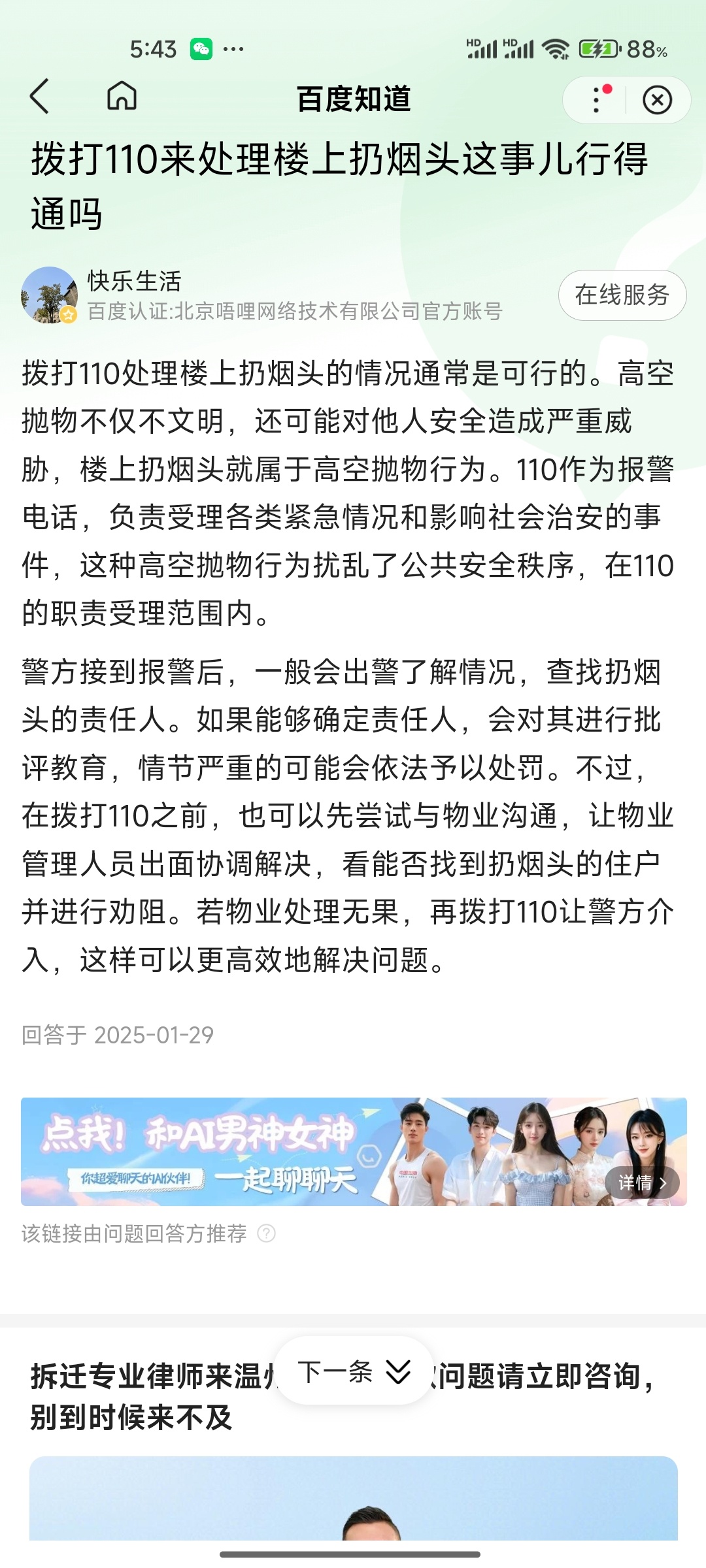Jump to the next item via 下一条
This screenshot has height=1568, width=706.
pyautogui.click(x=354, y=1371)
